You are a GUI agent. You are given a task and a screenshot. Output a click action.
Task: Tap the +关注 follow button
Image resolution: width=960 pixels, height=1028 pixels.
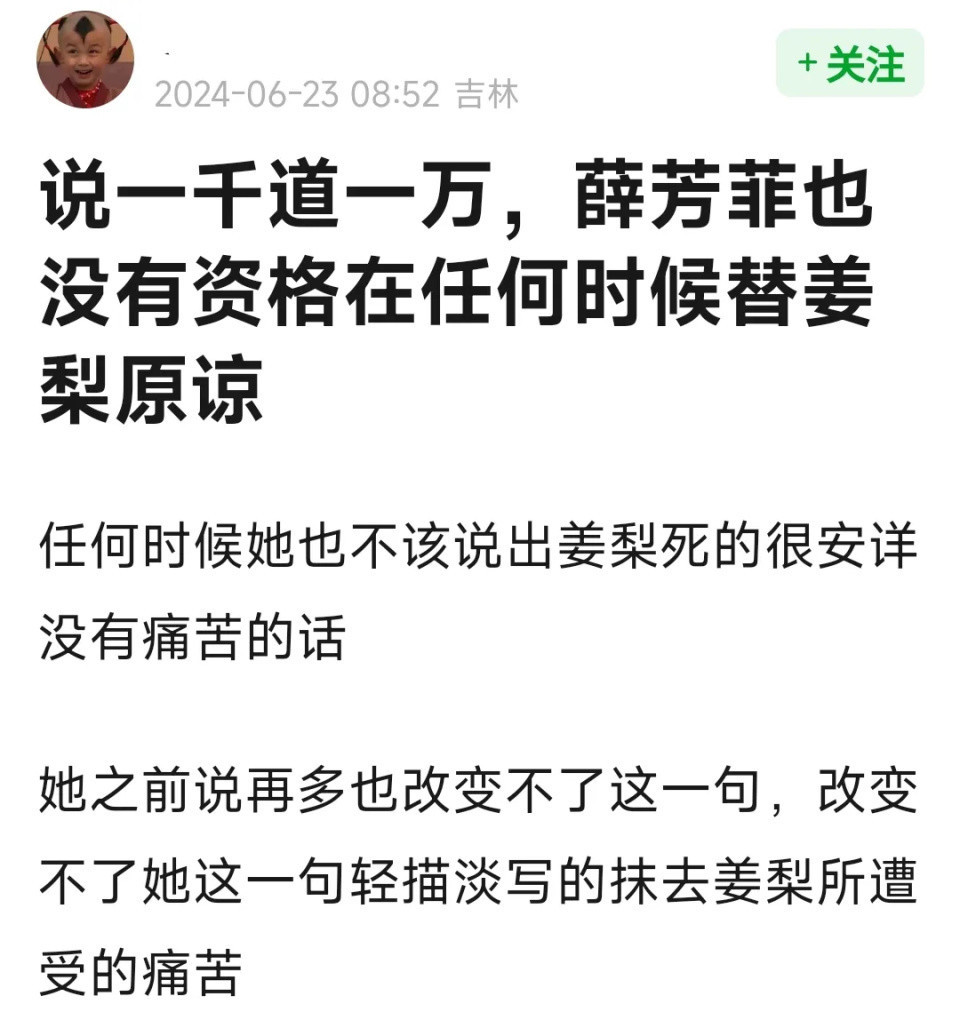[849, 64]
